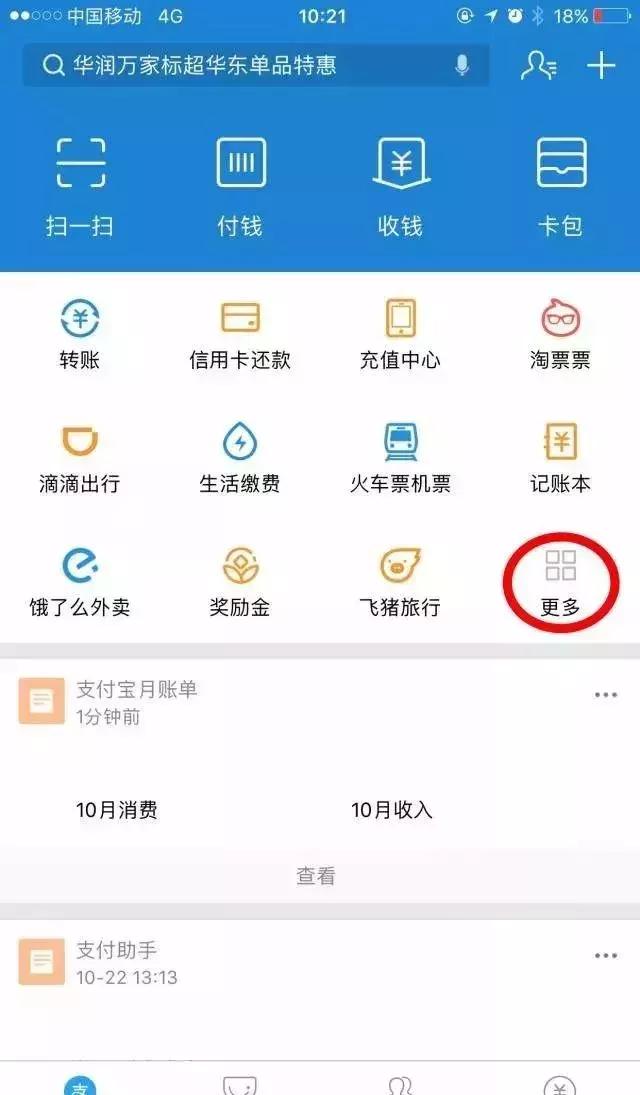The height and width of the screenshot is (1095, 640).
Task: Open 信用卡还款
Action: click(240, 335)
